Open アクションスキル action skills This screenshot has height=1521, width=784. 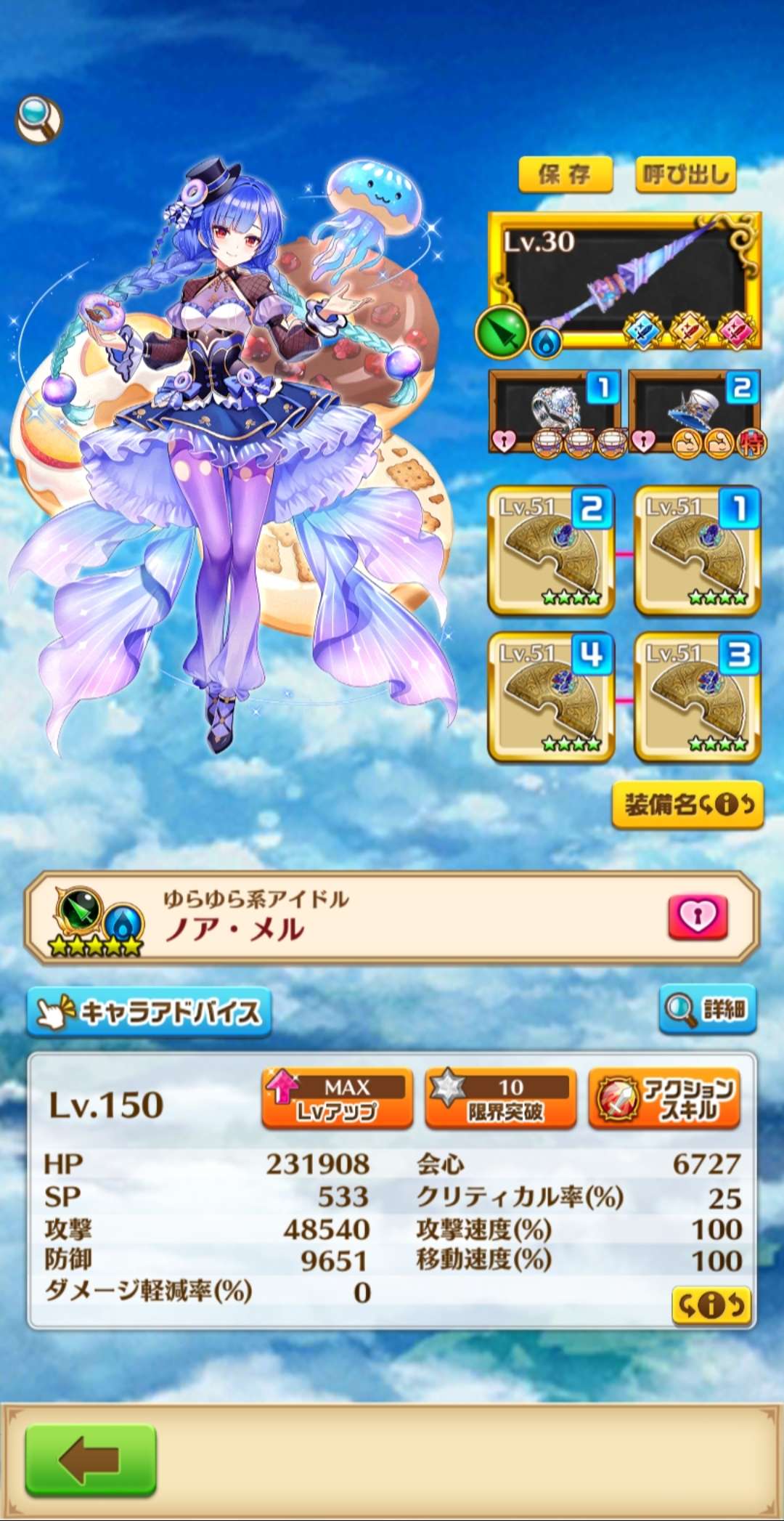click(664, 1098)
